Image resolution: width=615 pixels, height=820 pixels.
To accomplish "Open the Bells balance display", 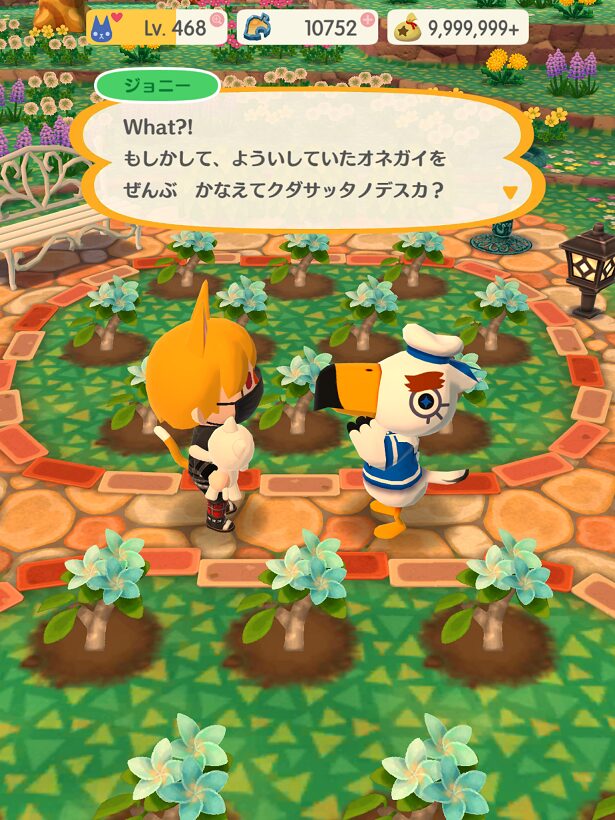I will click(x=459, y=28).
